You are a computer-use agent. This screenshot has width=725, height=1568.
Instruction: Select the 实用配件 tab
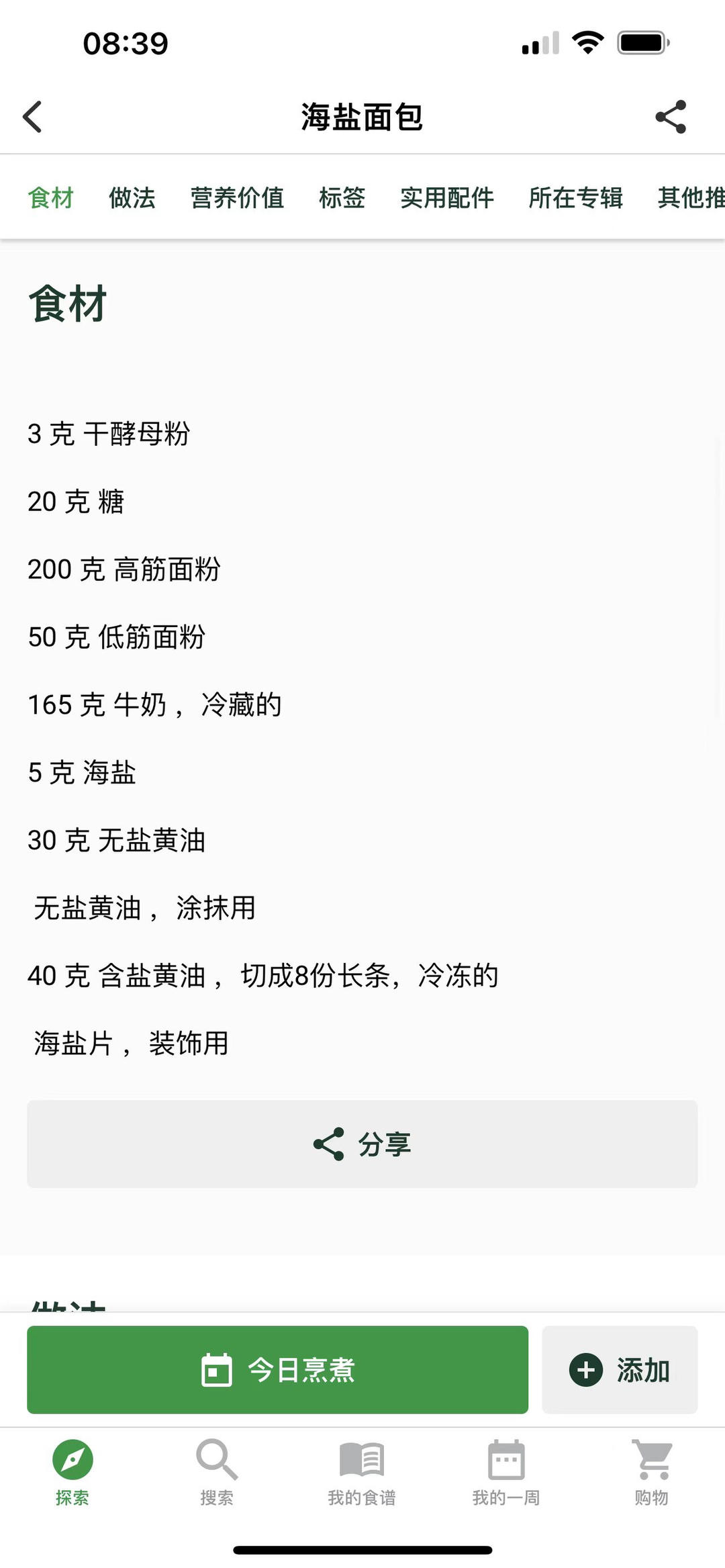[446, 198]
